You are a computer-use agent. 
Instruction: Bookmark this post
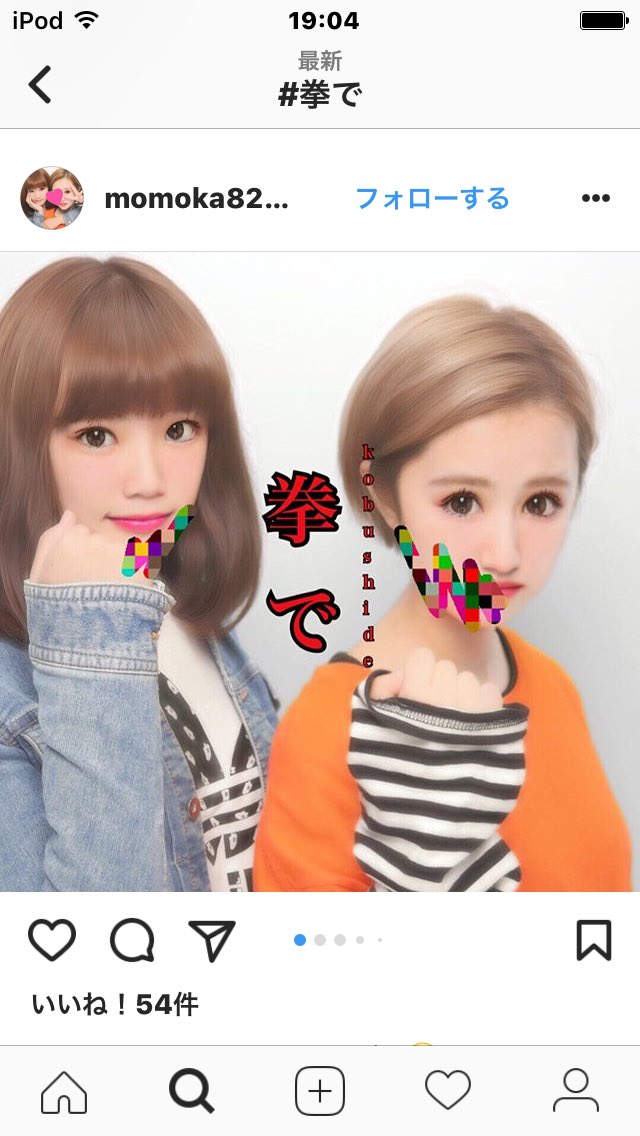tap(593, 940)
